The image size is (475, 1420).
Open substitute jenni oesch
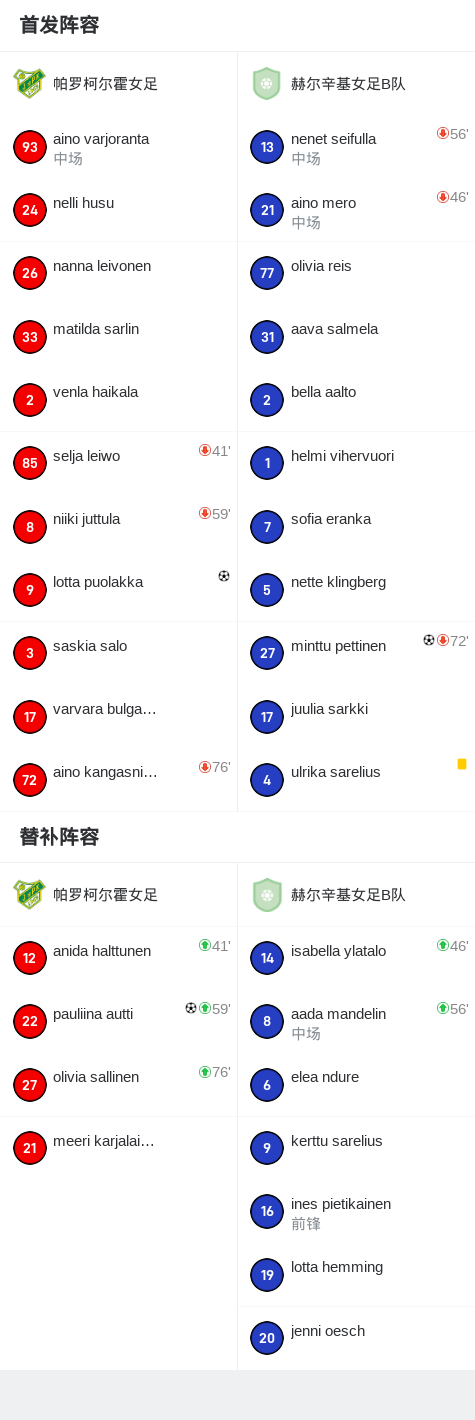pyautogui.click(x=356, y=1338)
